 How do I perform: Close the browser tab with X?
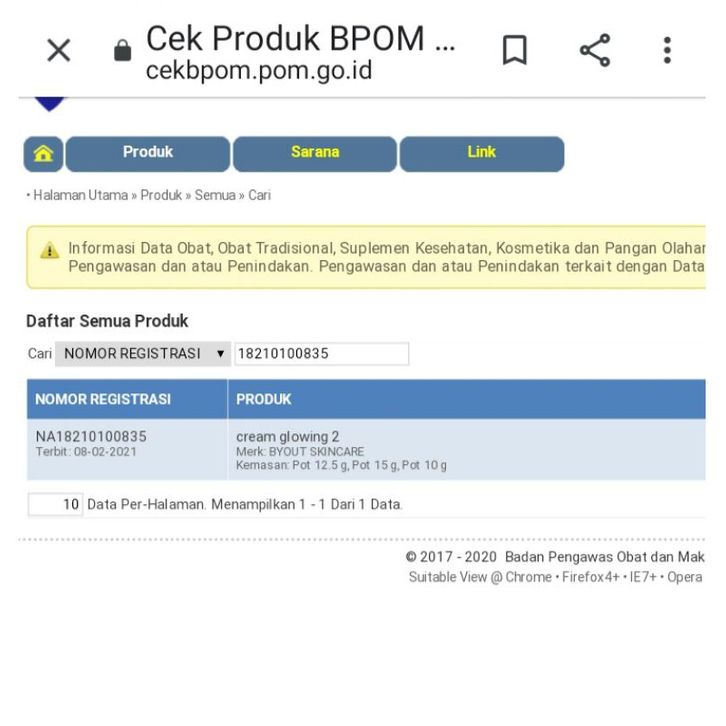59,50
